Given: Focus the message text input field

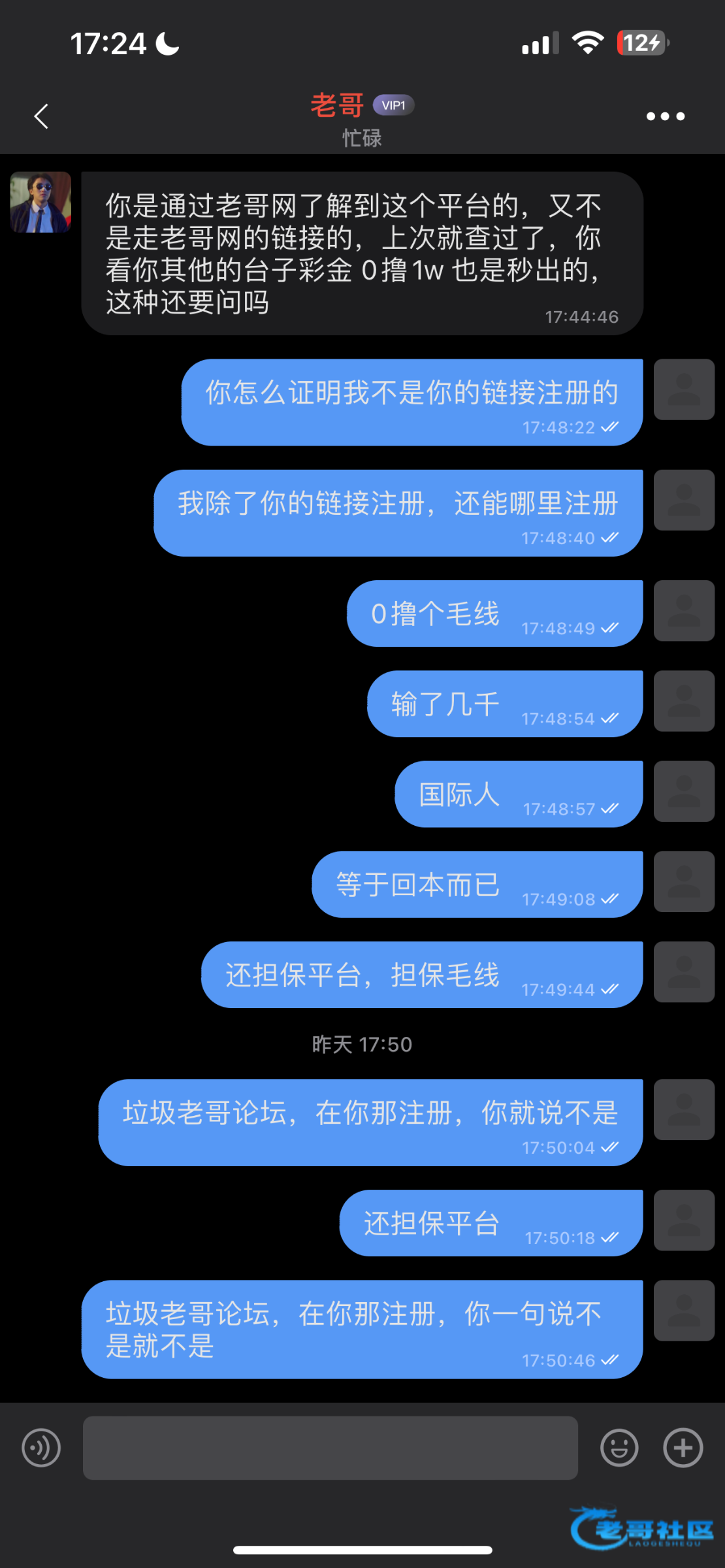Looking at the screenshot, I should coord(330,1448).
